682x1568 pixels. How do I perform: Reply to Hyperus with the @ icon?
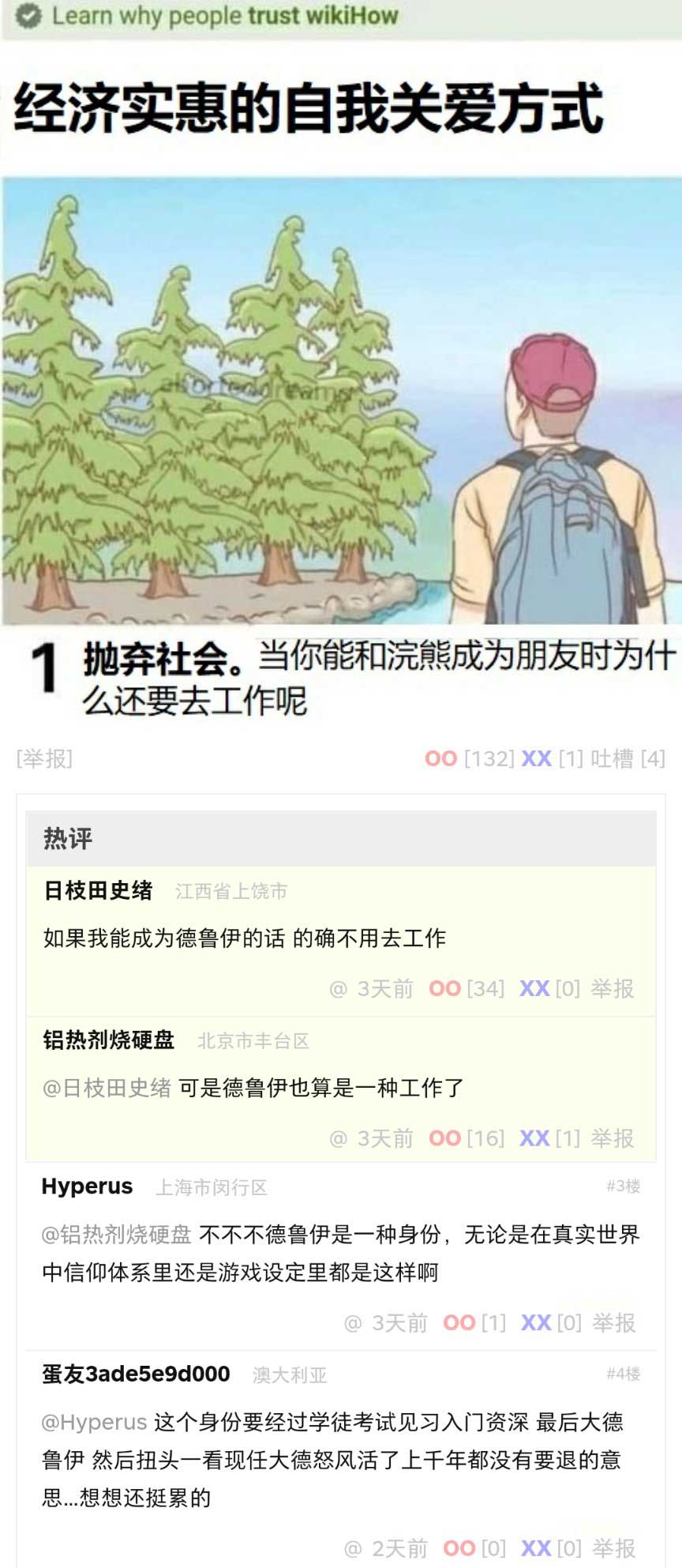353,1323
